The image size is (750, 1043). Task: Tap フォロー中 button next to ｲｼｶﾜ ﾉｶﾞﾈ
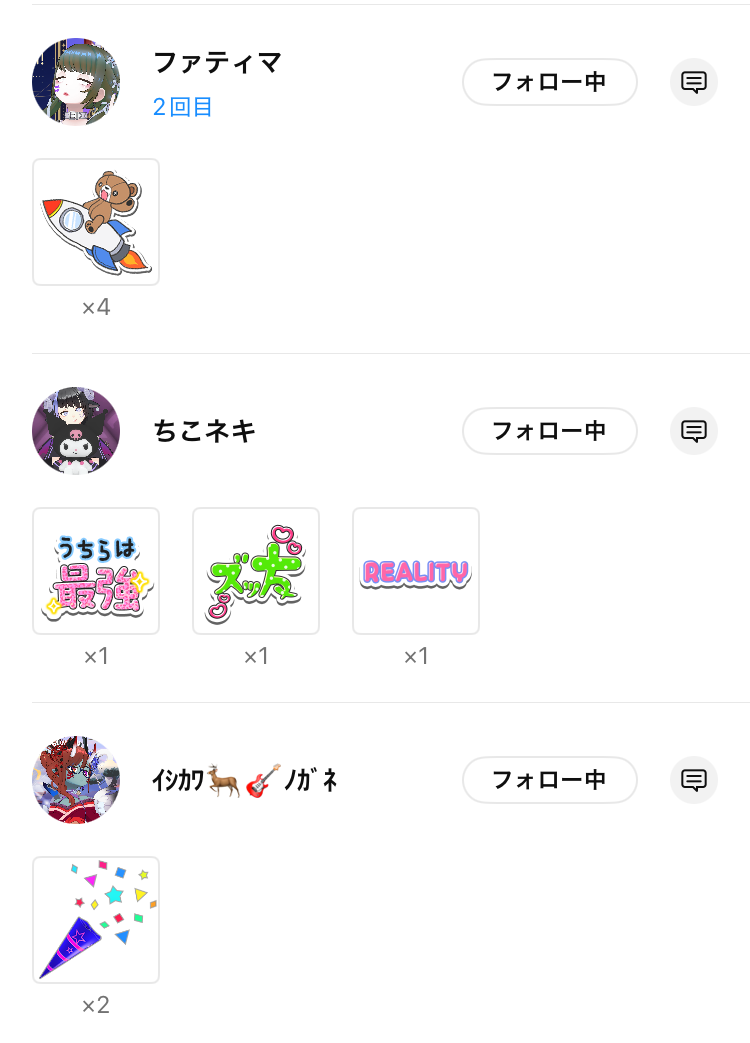click(x=549, y=780)
